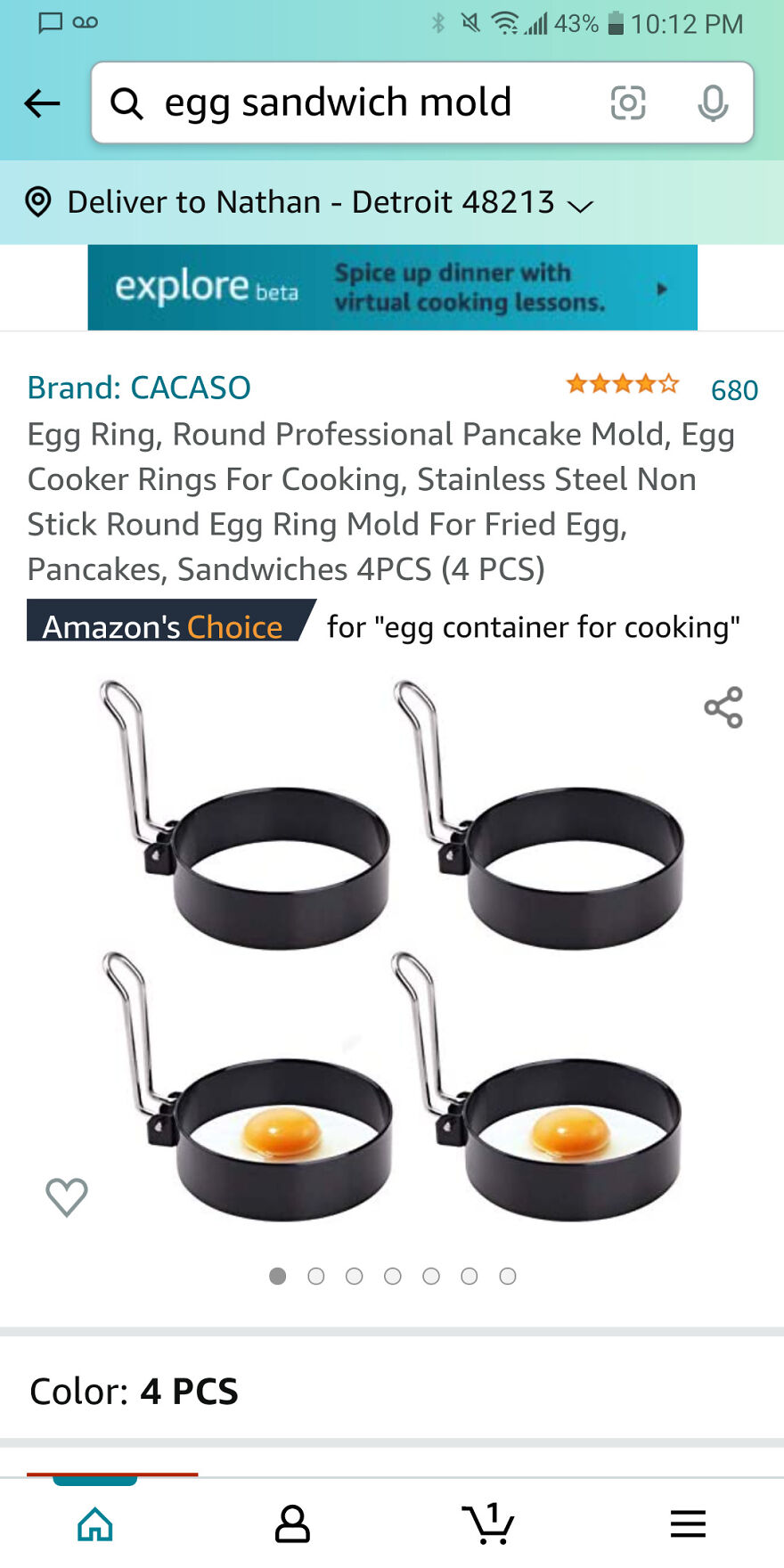Open the search magnifier icon

point(127,103)
